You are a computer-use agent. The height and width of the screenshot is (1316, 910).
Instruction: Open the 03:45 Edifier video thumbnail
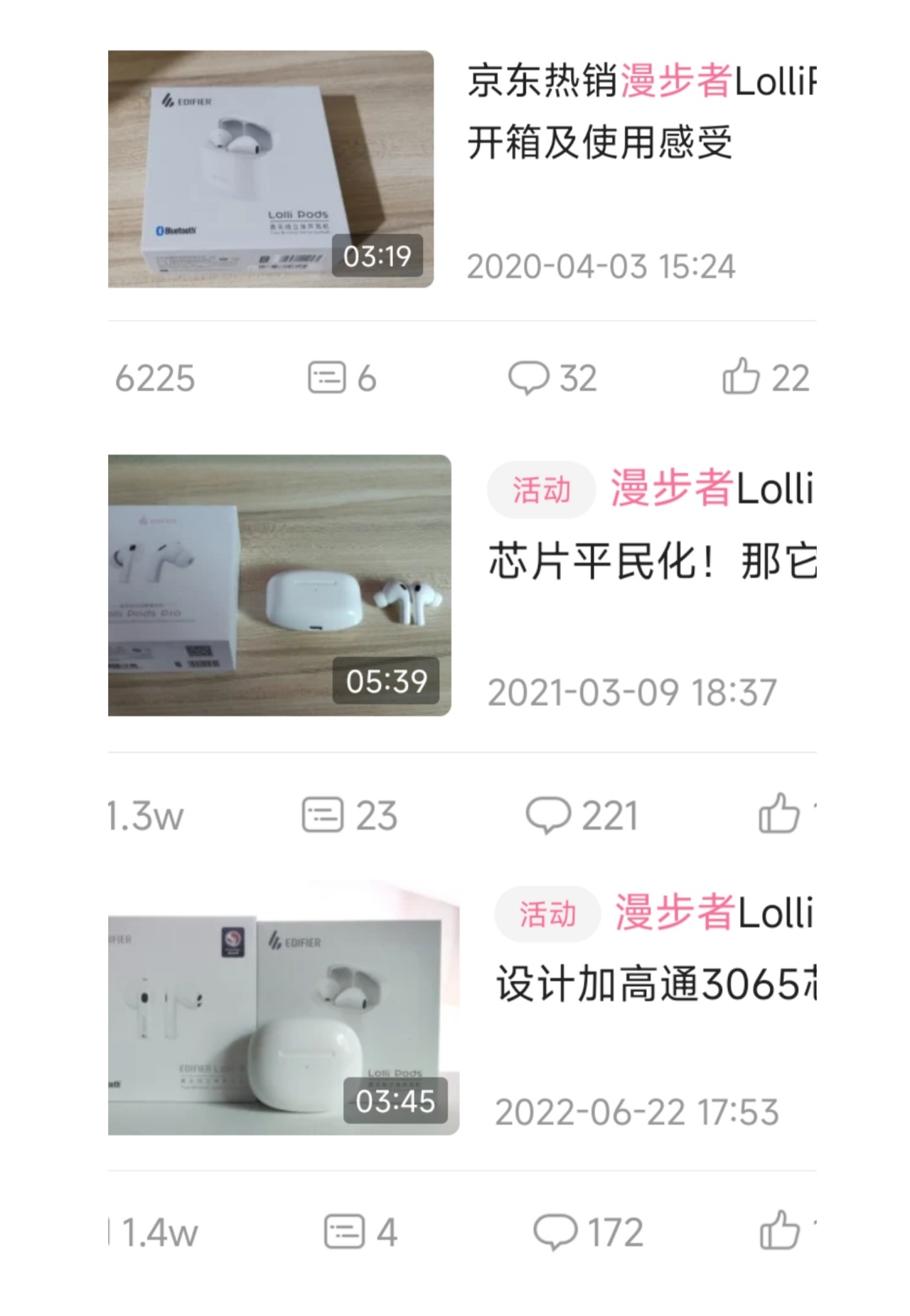pos(284,1008)
